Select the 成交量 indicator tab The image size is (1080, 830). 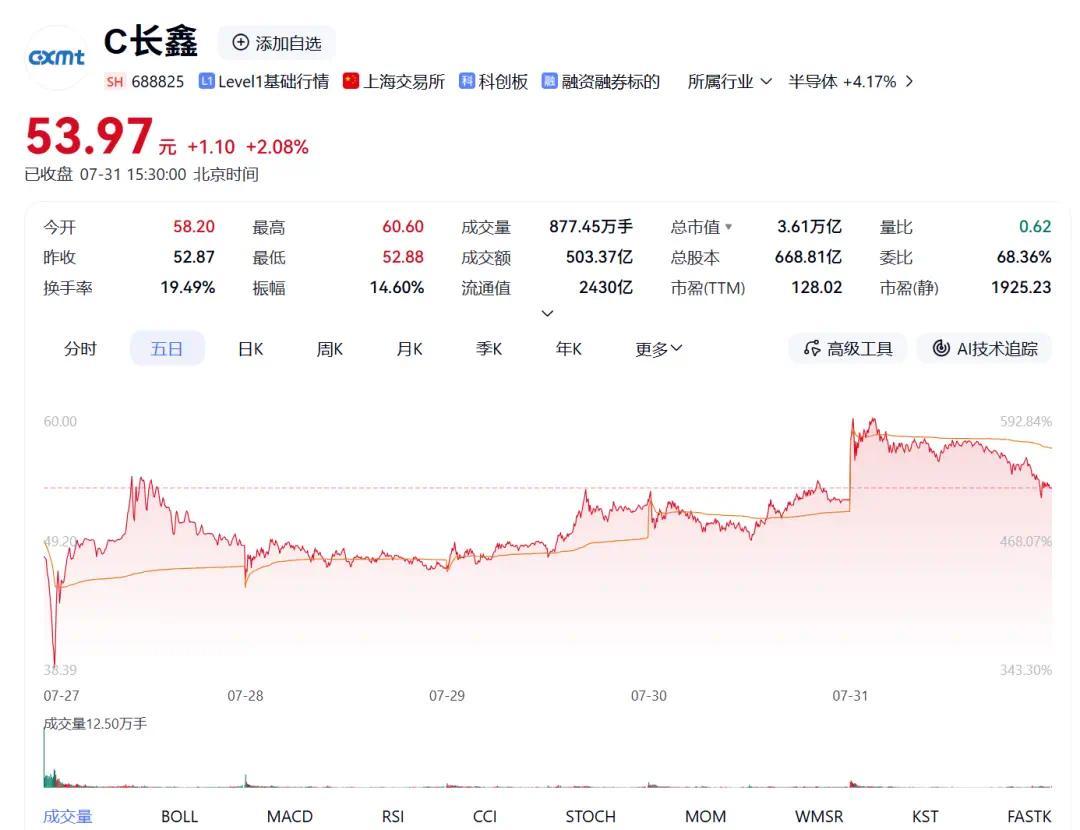coord(68,816)
